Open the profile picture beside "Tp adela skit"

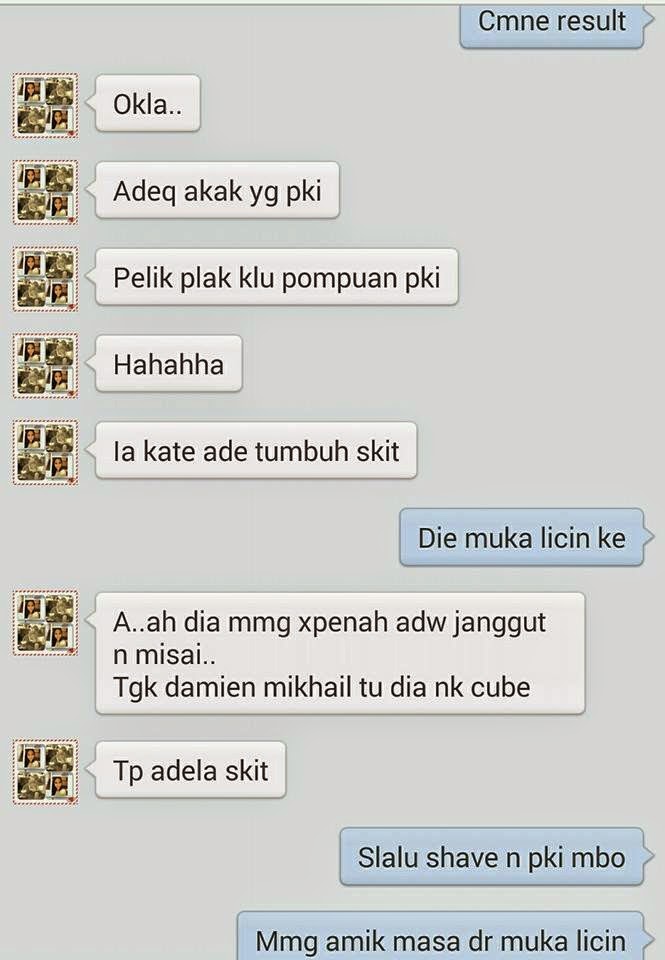45,772
